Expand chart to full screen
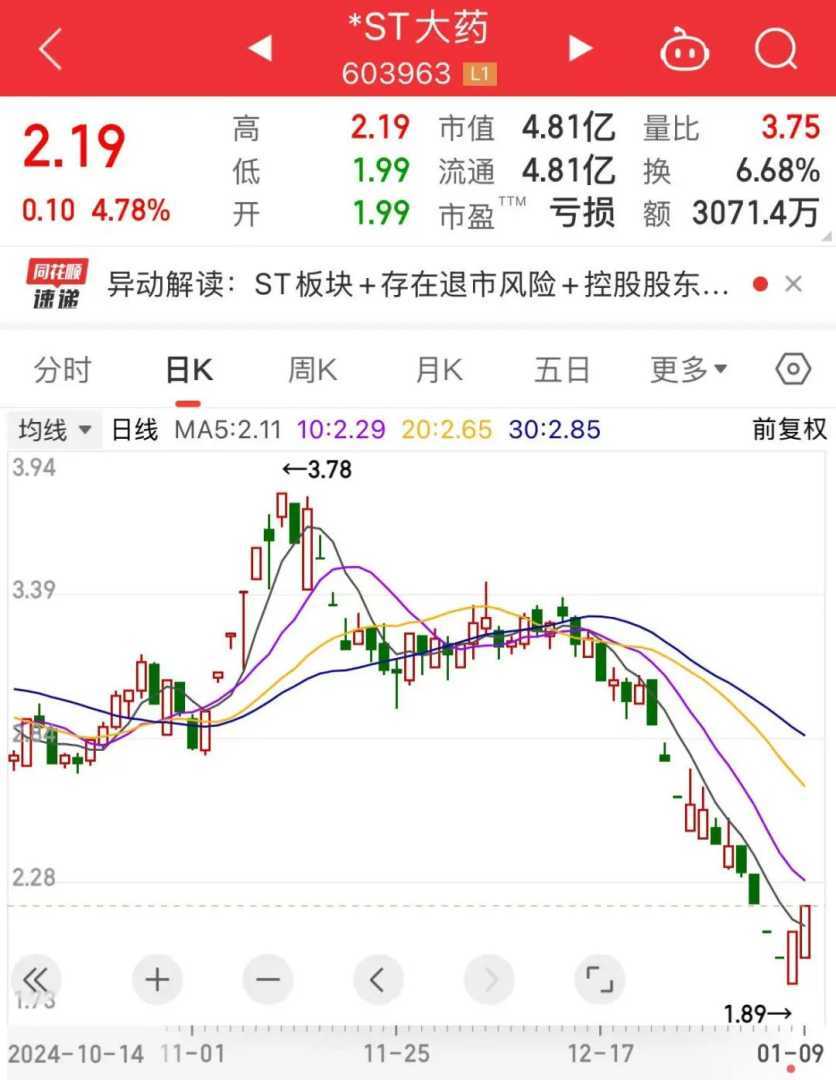836x1080 pixels. (600, 979)
